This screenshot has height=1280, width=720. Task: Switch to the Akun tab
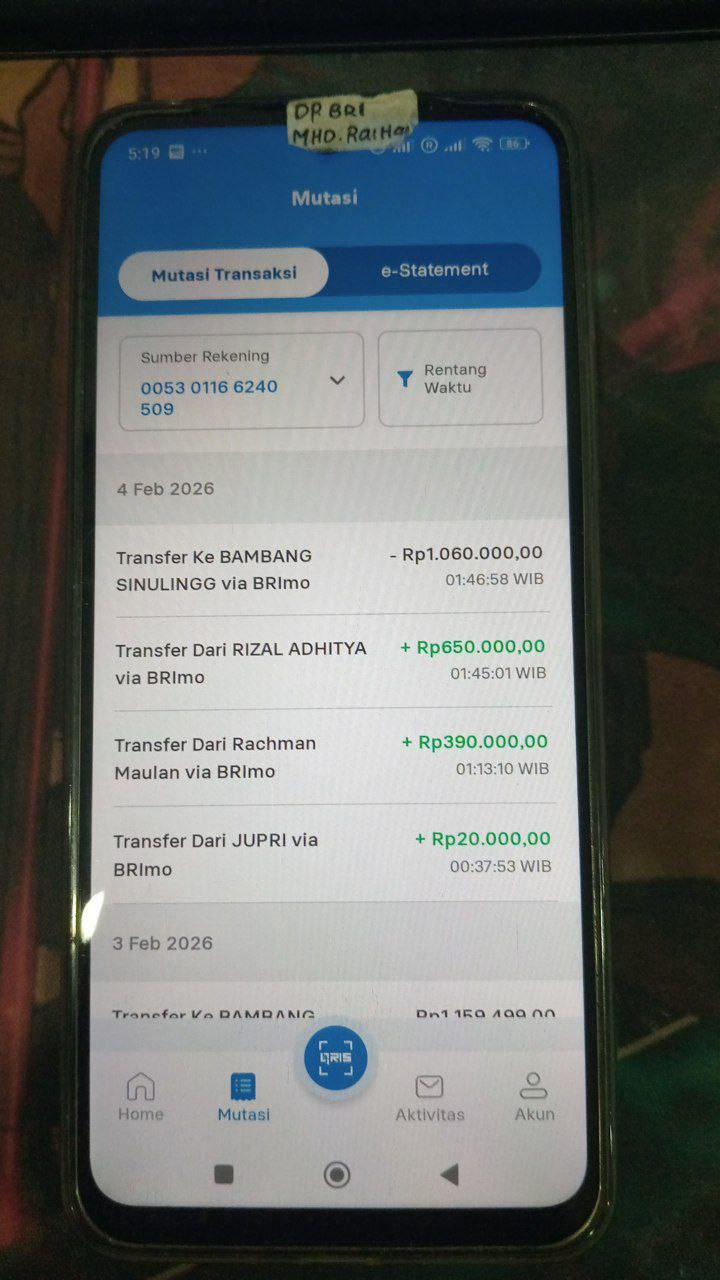pyautogui.click(x=534, y=1097)
